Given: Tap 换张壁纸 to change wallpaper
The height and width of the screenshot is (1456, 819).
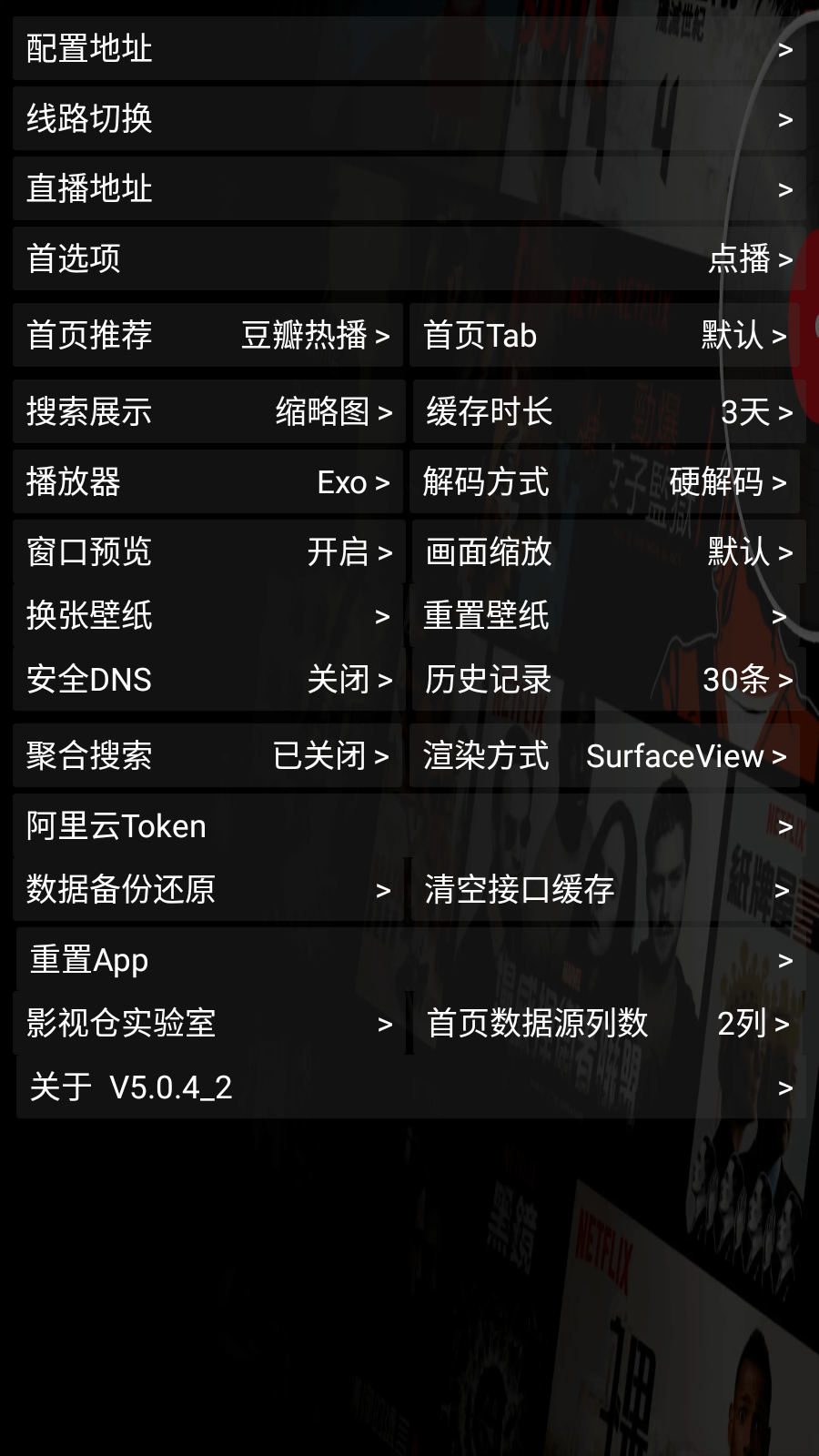Looking at the screenshot, I should coord(207,616).
